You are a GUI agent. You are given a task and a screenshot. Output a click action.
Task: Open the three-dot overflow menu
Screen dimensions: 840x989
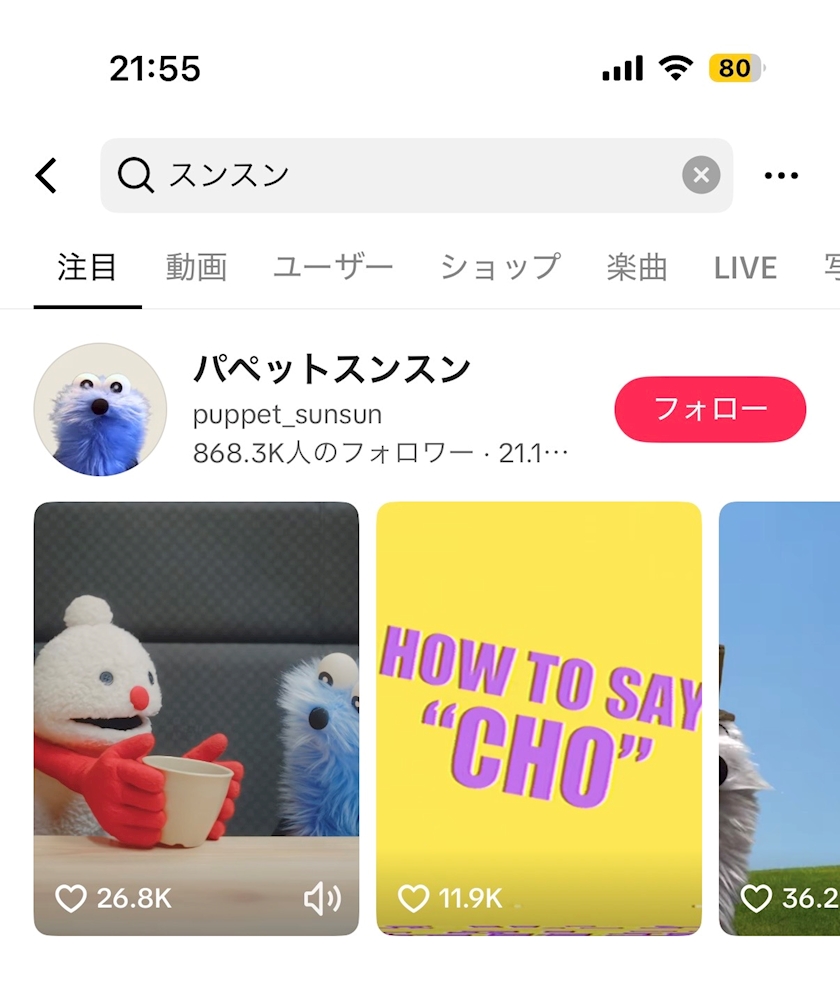pos(781,176)
